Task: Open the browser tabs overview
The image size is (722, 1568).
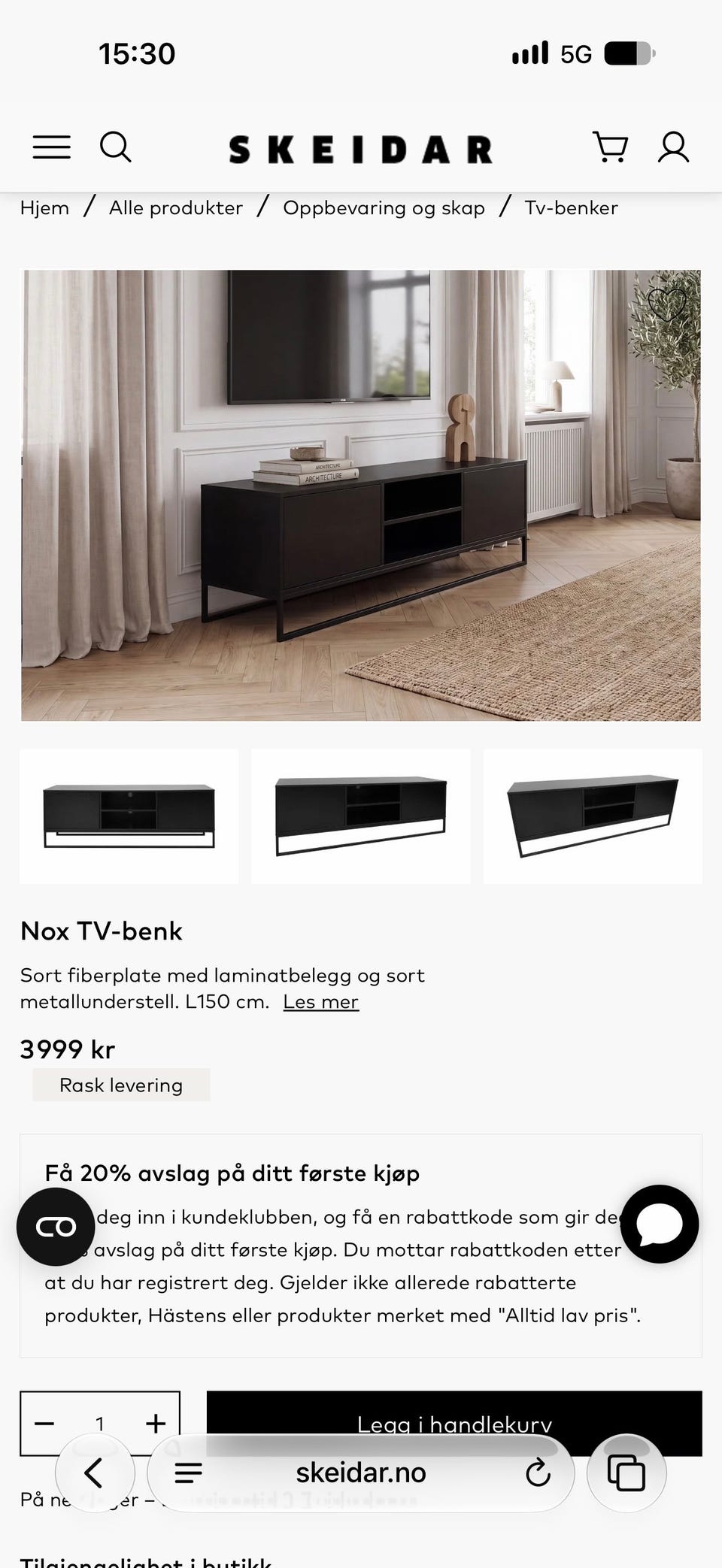Action: pyautogui.click(x=626, y=1473)
